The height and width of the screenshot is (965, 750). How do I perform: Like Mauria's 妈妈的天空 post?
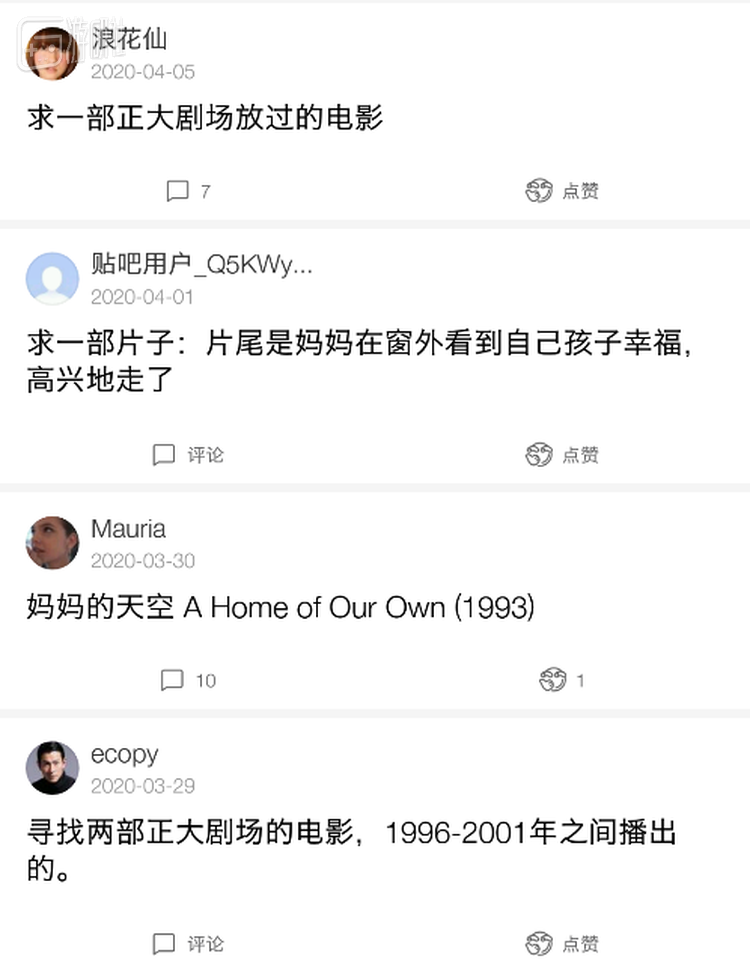(x=561, y=681)
